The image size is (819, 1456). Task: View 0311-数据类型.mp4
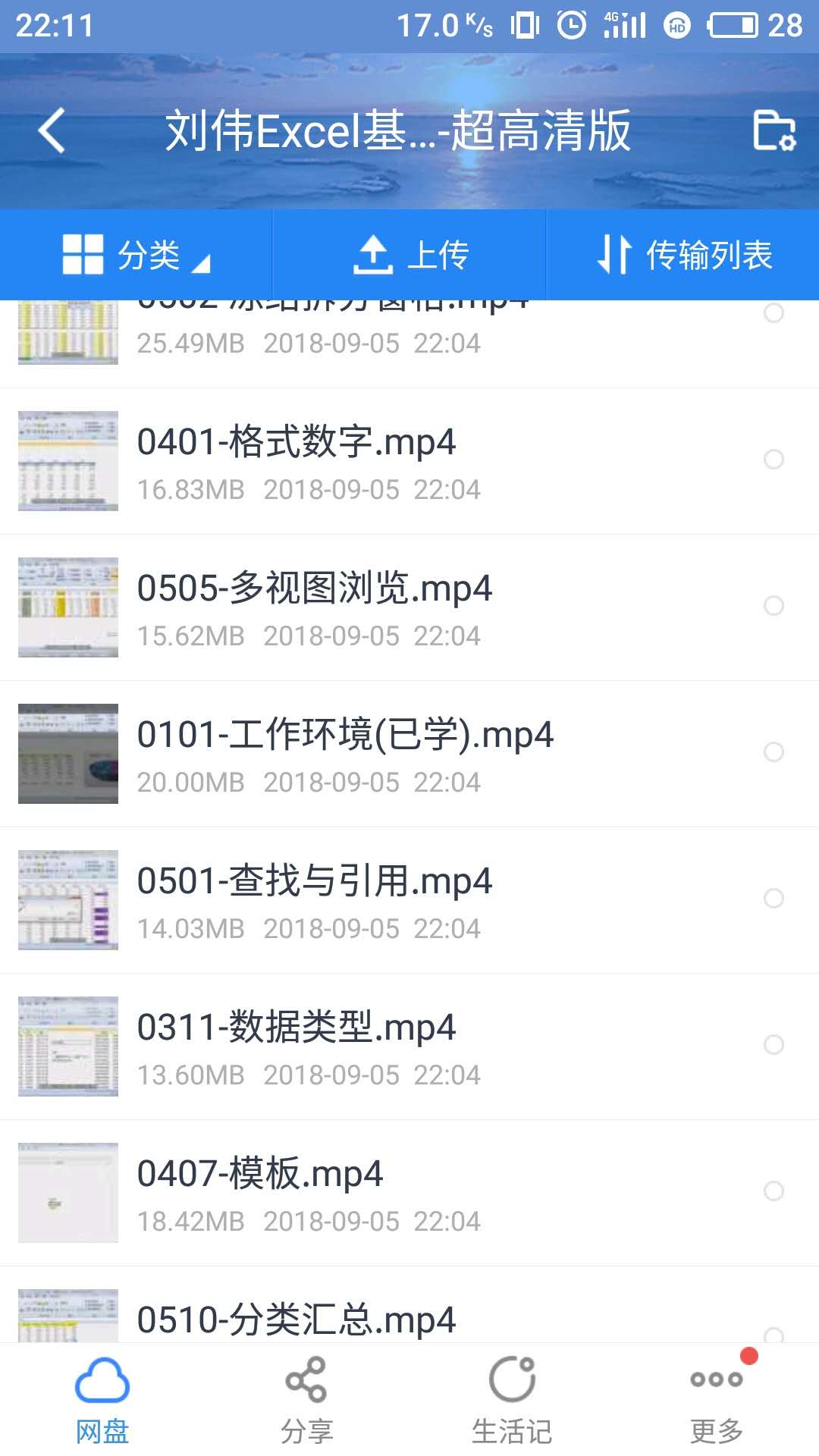[x=296, y=1046]
